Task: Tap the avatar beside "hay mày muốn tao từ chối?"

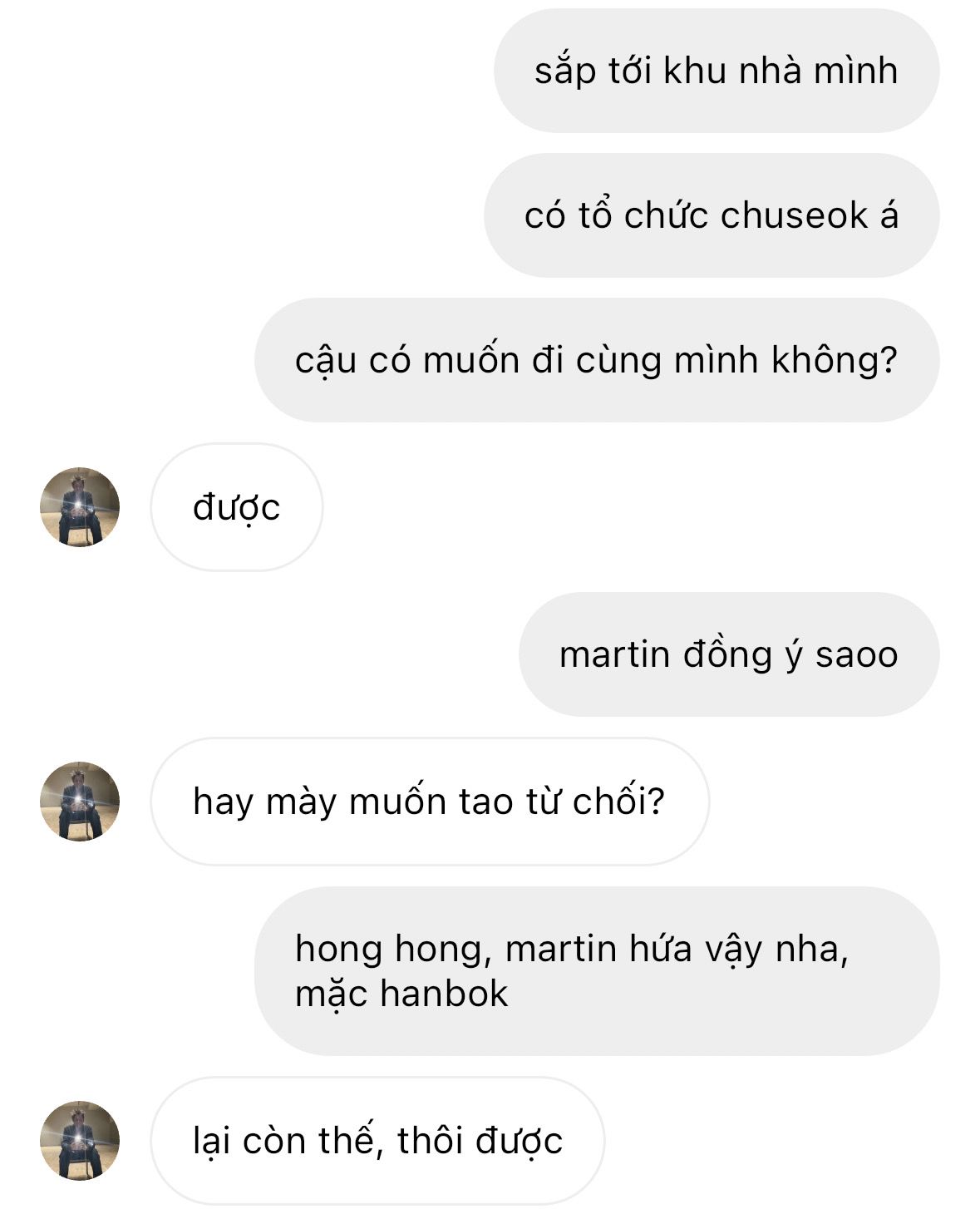Action: [x=80, y=802]
